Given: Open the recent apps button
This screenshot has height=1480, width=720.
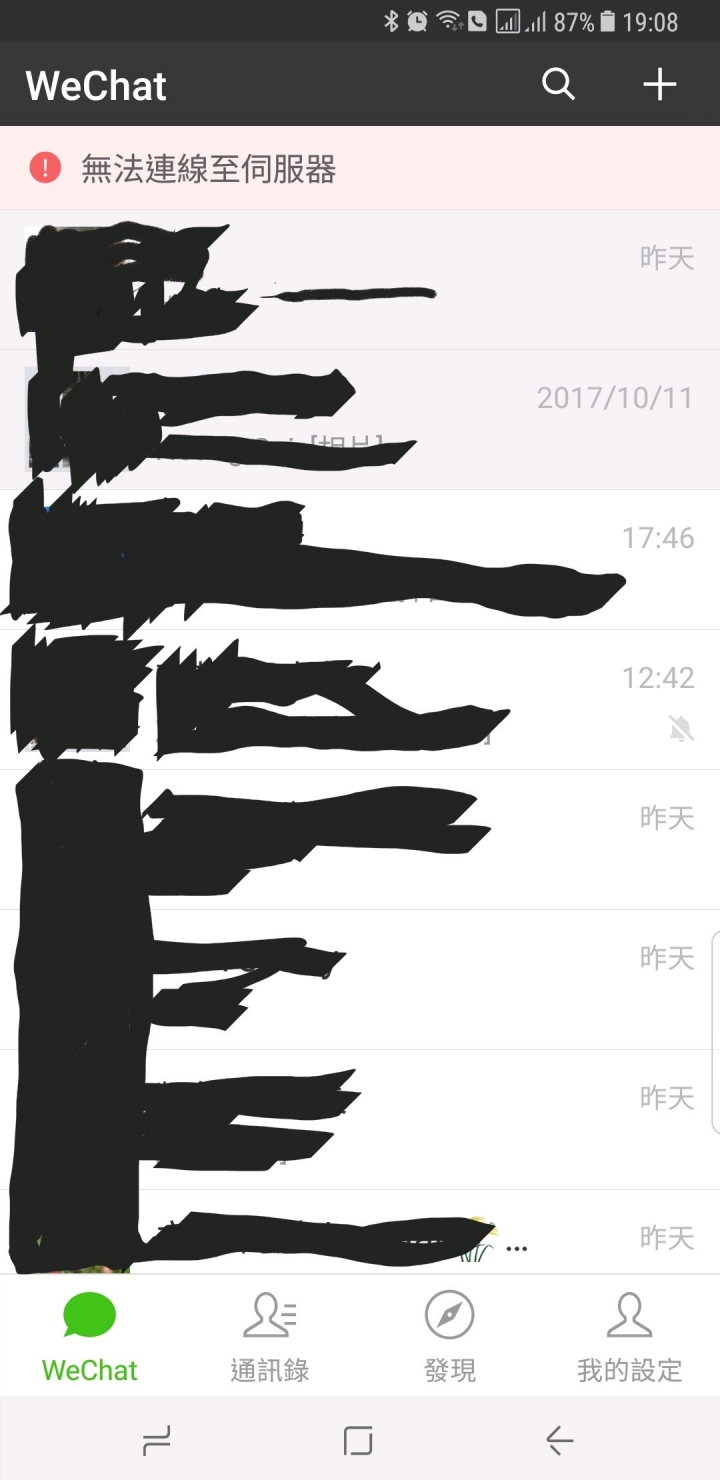Looking at the screenshot, I should tap(157, 1440).
